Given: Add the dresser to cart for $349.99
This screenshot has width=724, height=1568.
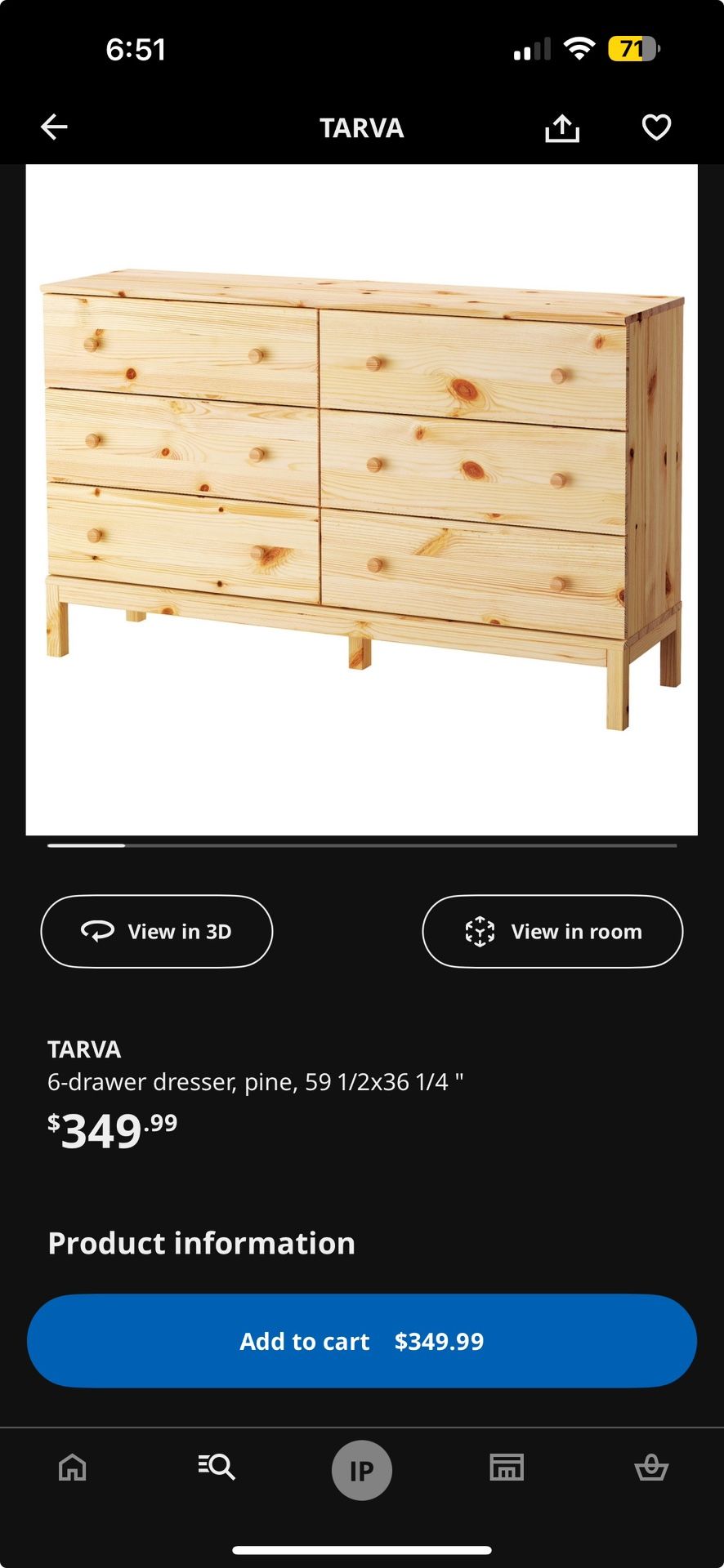Looking at the screenshot, I should pos(362,1340).
